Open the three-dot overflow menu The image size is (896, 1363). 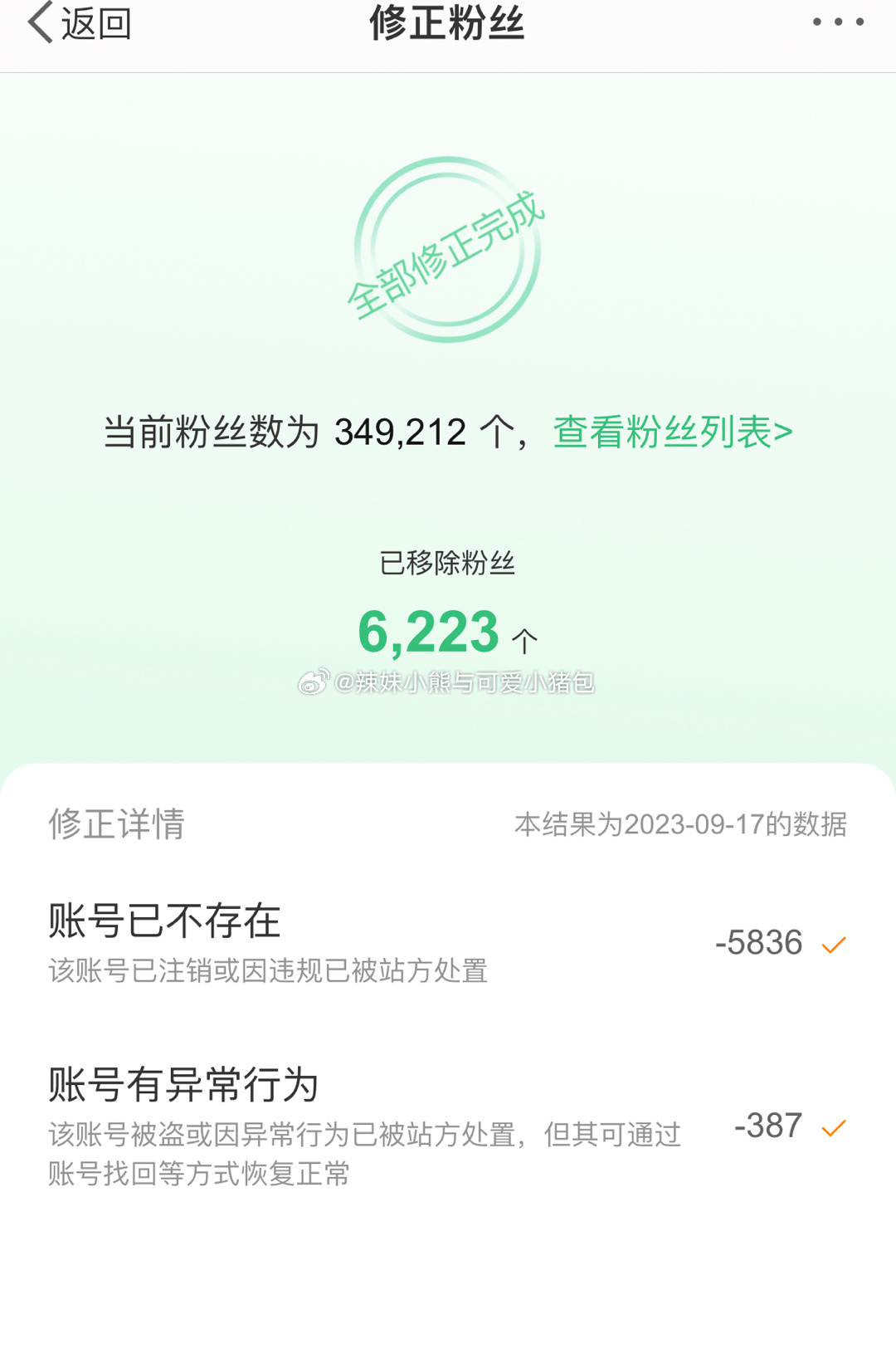838,22
